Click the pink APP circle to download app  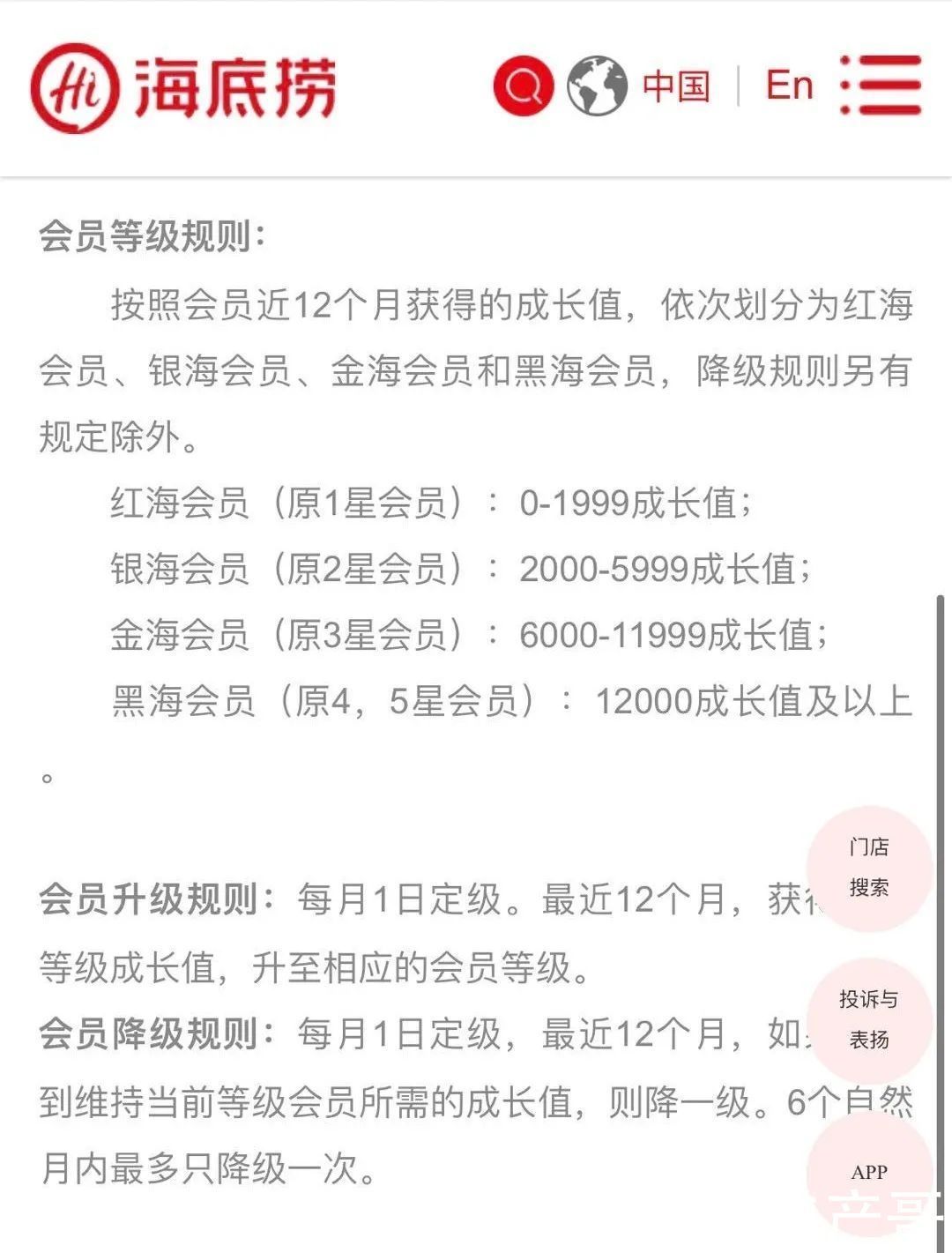point(868,1173)
